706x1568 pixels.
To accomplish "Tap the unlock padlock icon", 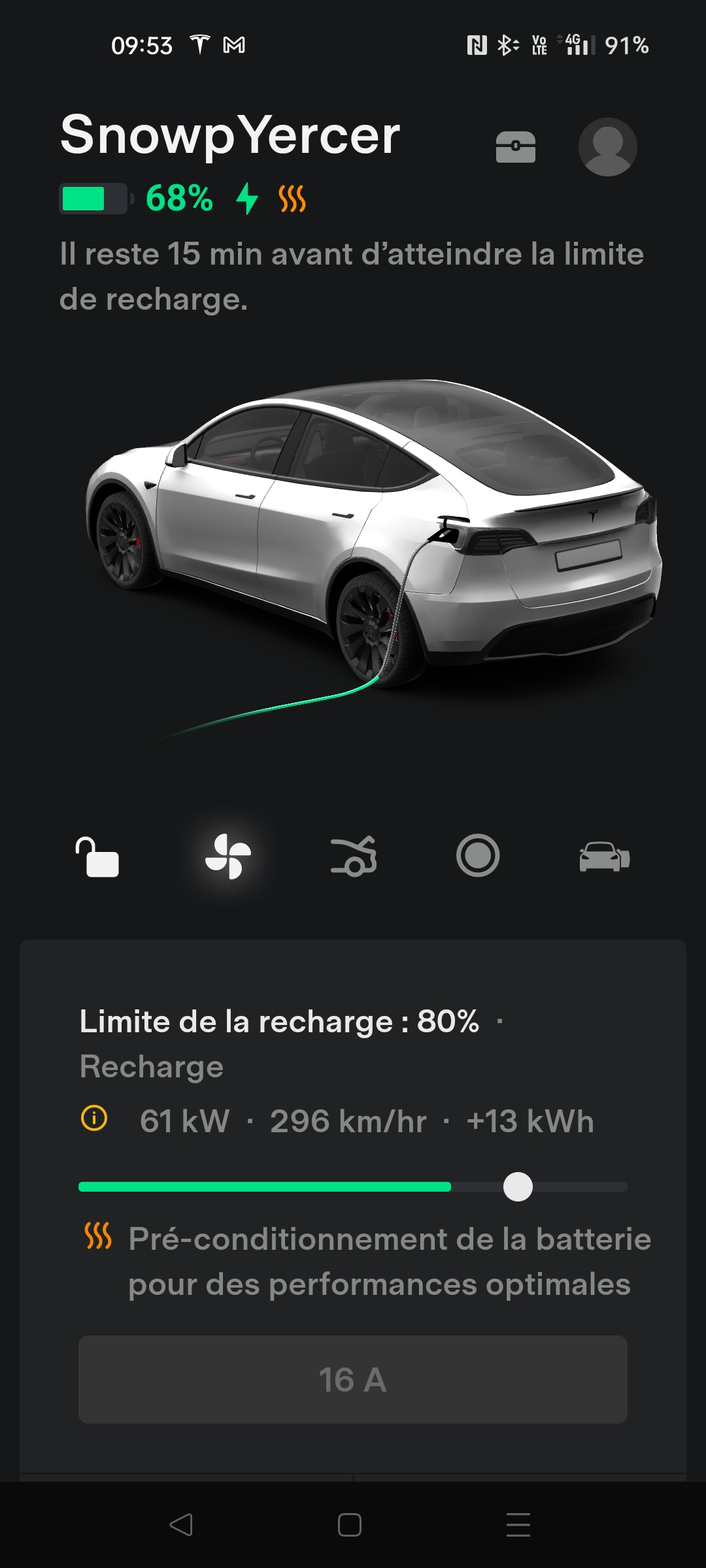I will [97, 857].
